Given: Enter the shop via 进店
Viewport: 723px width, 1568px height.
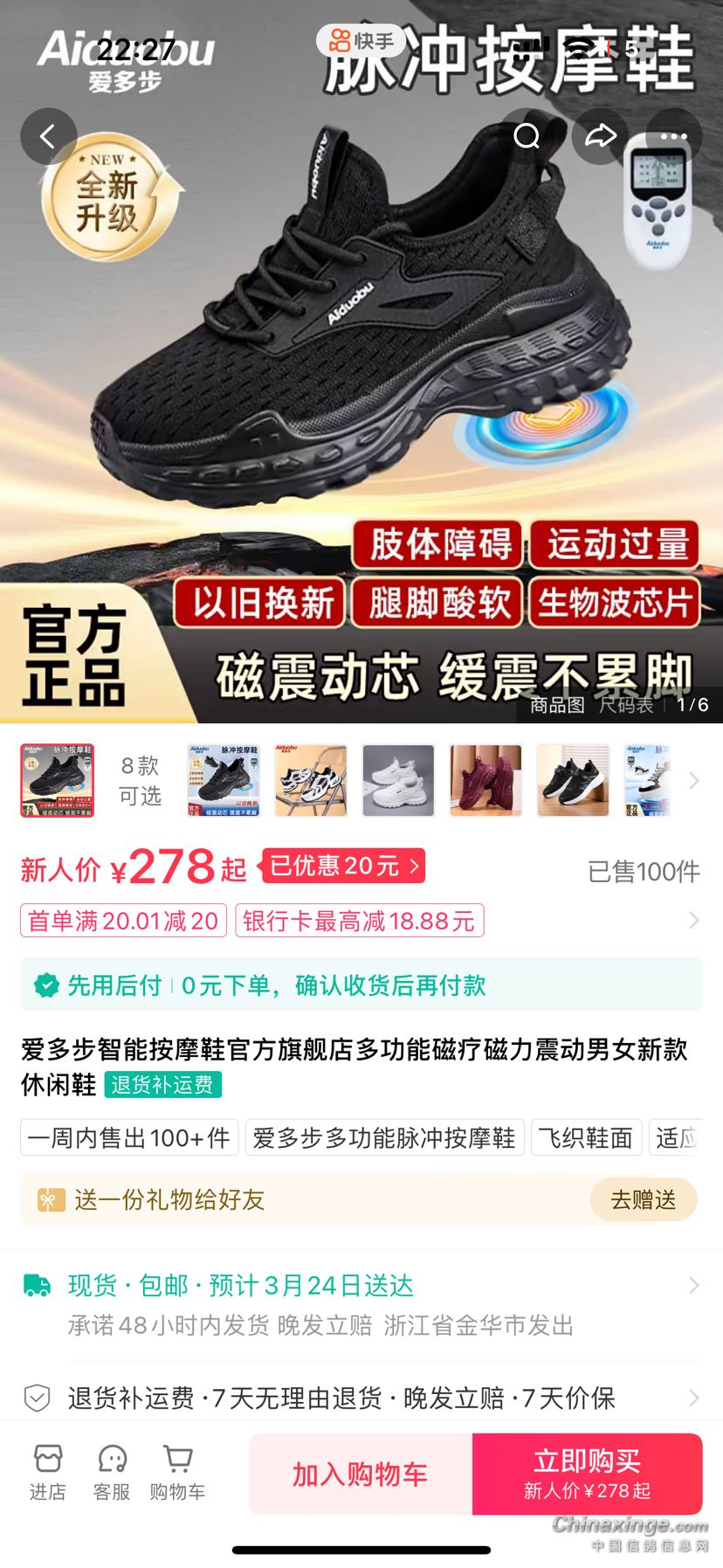Looking at the screenshot, I should pos(48,1472).
